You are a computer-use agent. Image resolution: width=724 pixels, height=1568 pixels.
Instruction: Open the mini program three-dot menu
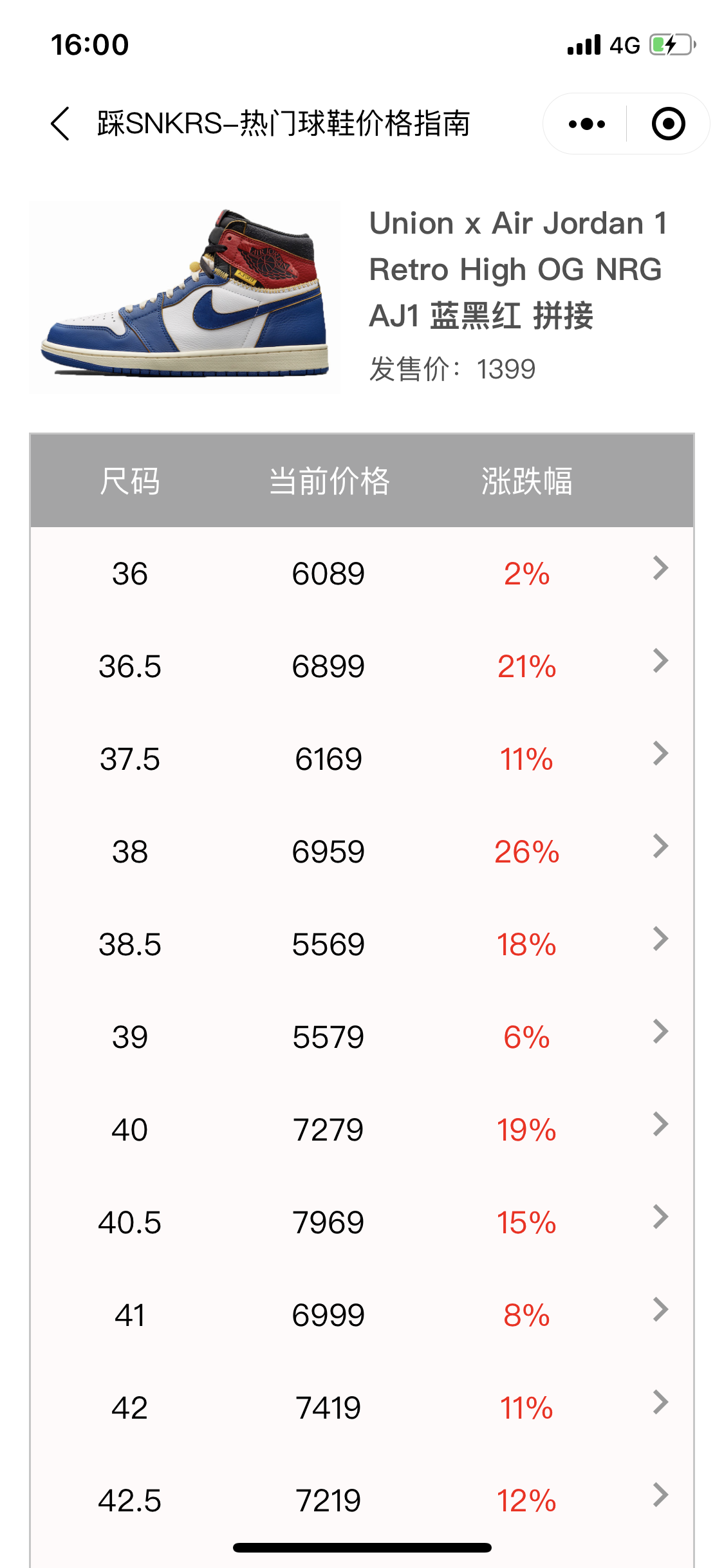[586, 124]
